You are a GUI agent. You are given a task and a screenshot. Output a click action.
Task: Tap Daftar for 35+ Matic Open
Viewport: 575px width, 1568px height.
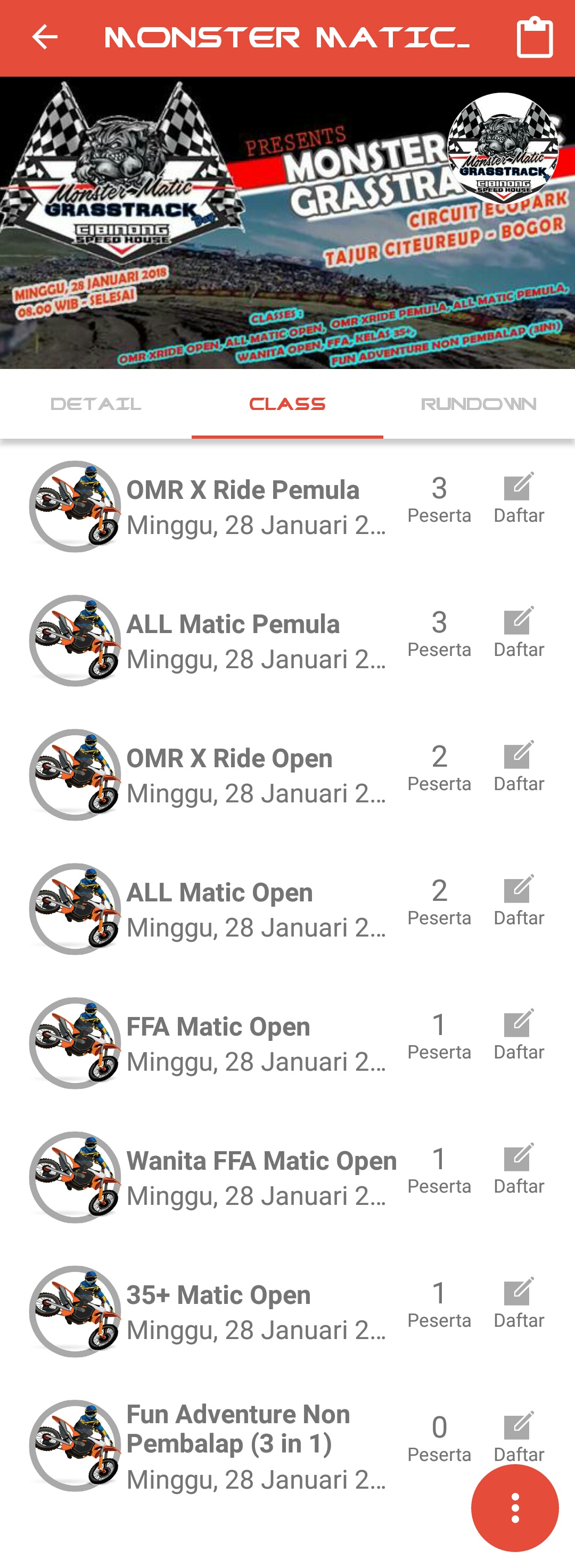pos(519,1303)
